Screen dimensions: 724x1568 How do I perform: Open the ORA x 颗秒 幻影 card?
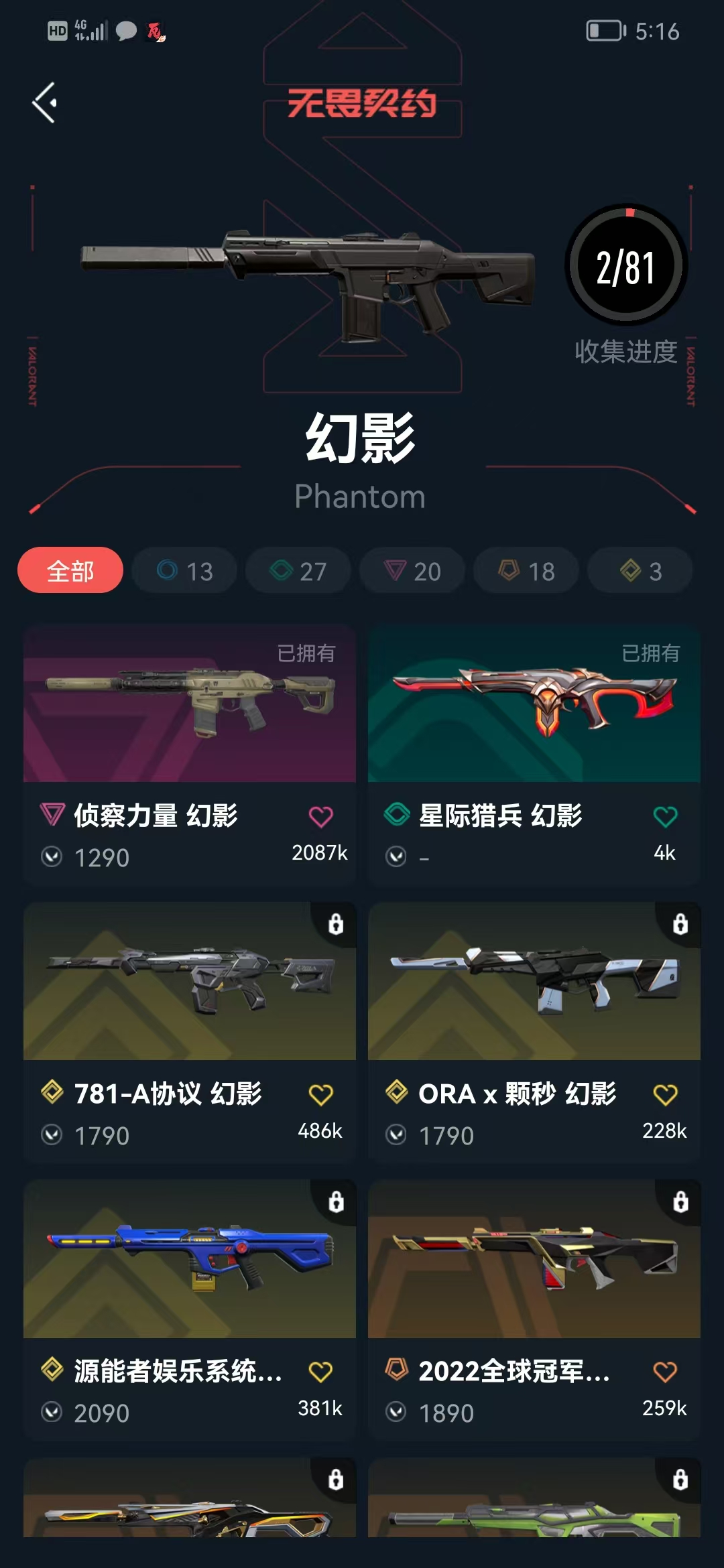click(x=534, y=982)
